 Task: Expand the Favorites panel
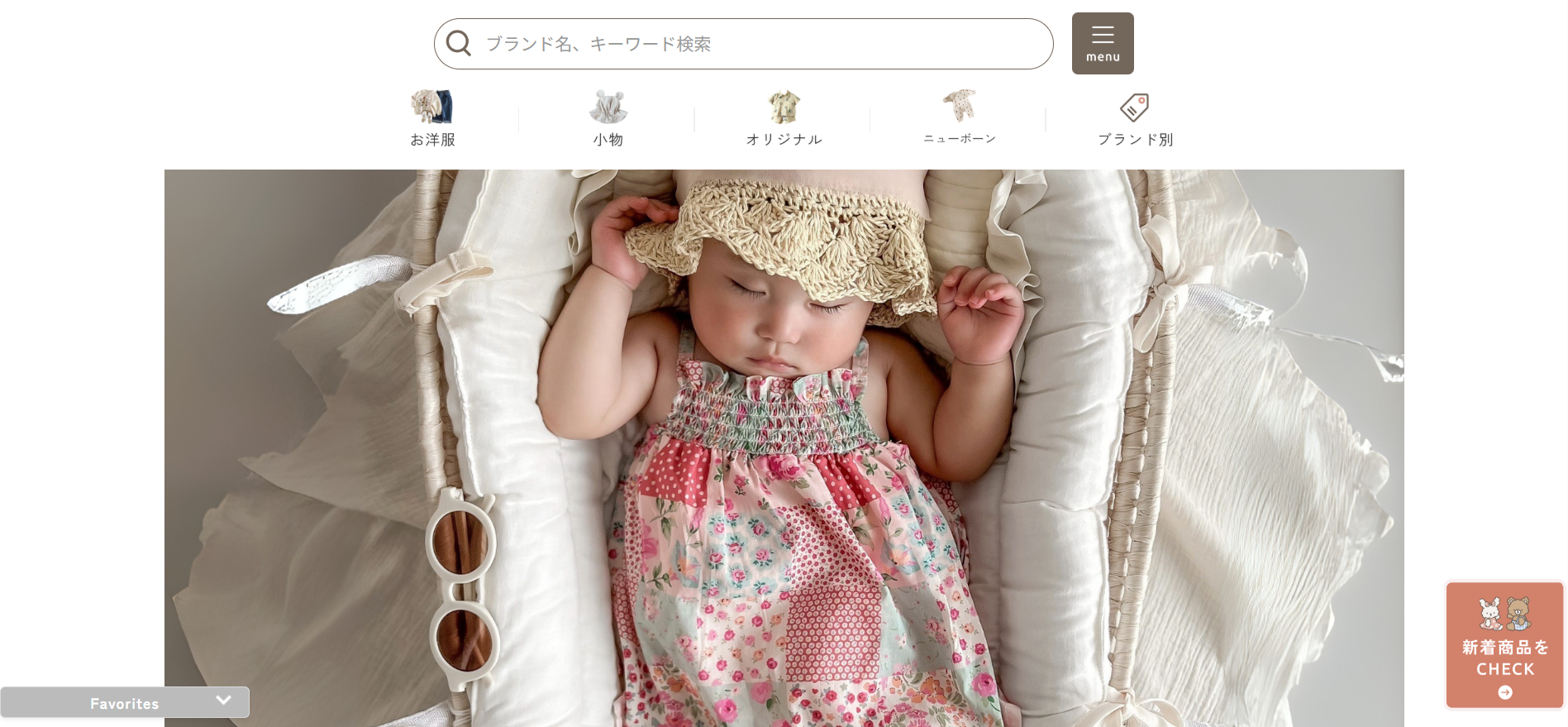125,702
